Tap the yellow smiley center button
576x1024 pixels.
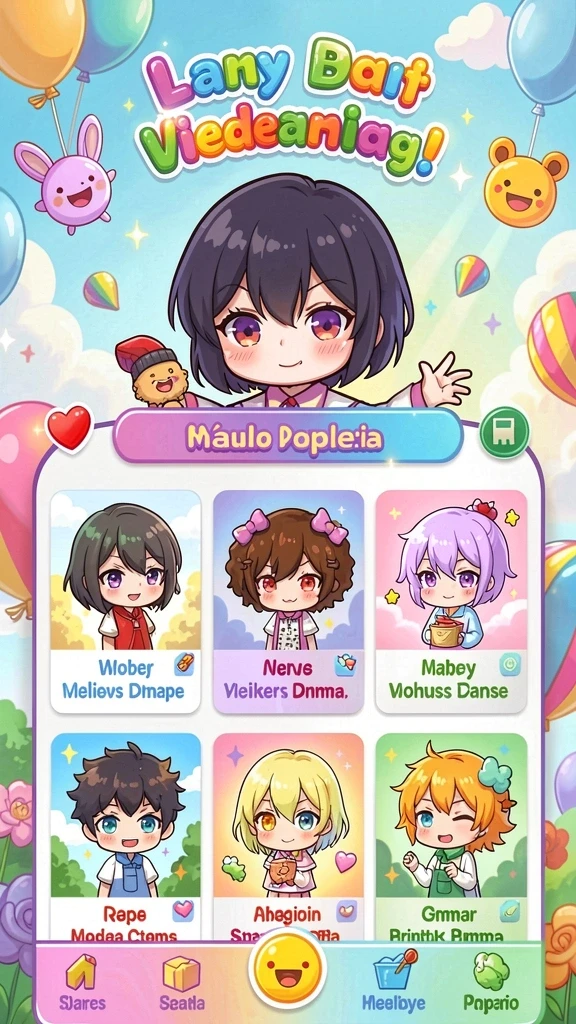(287, 970)
